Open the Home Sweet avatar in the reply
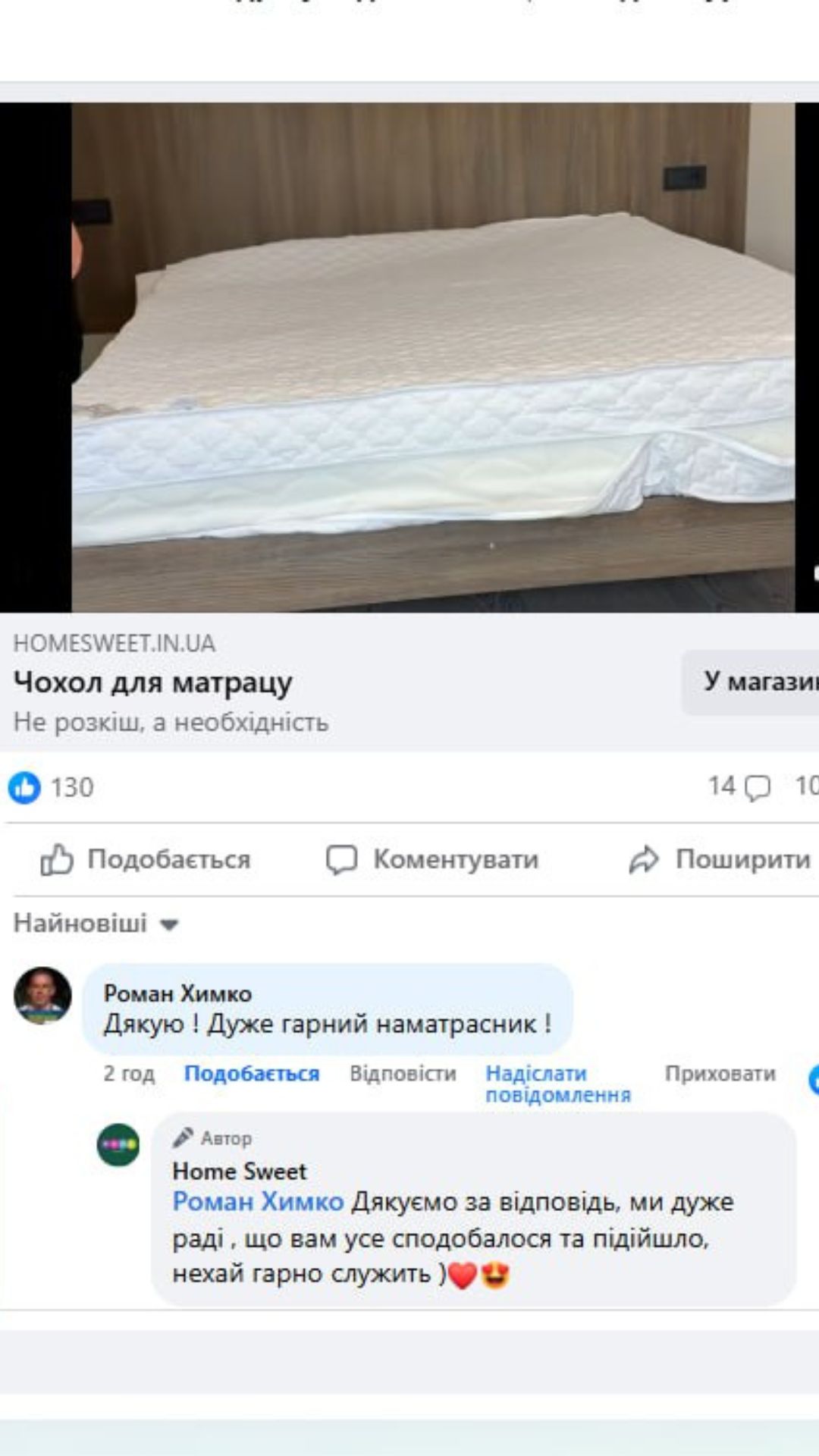 pos(118,1145)
